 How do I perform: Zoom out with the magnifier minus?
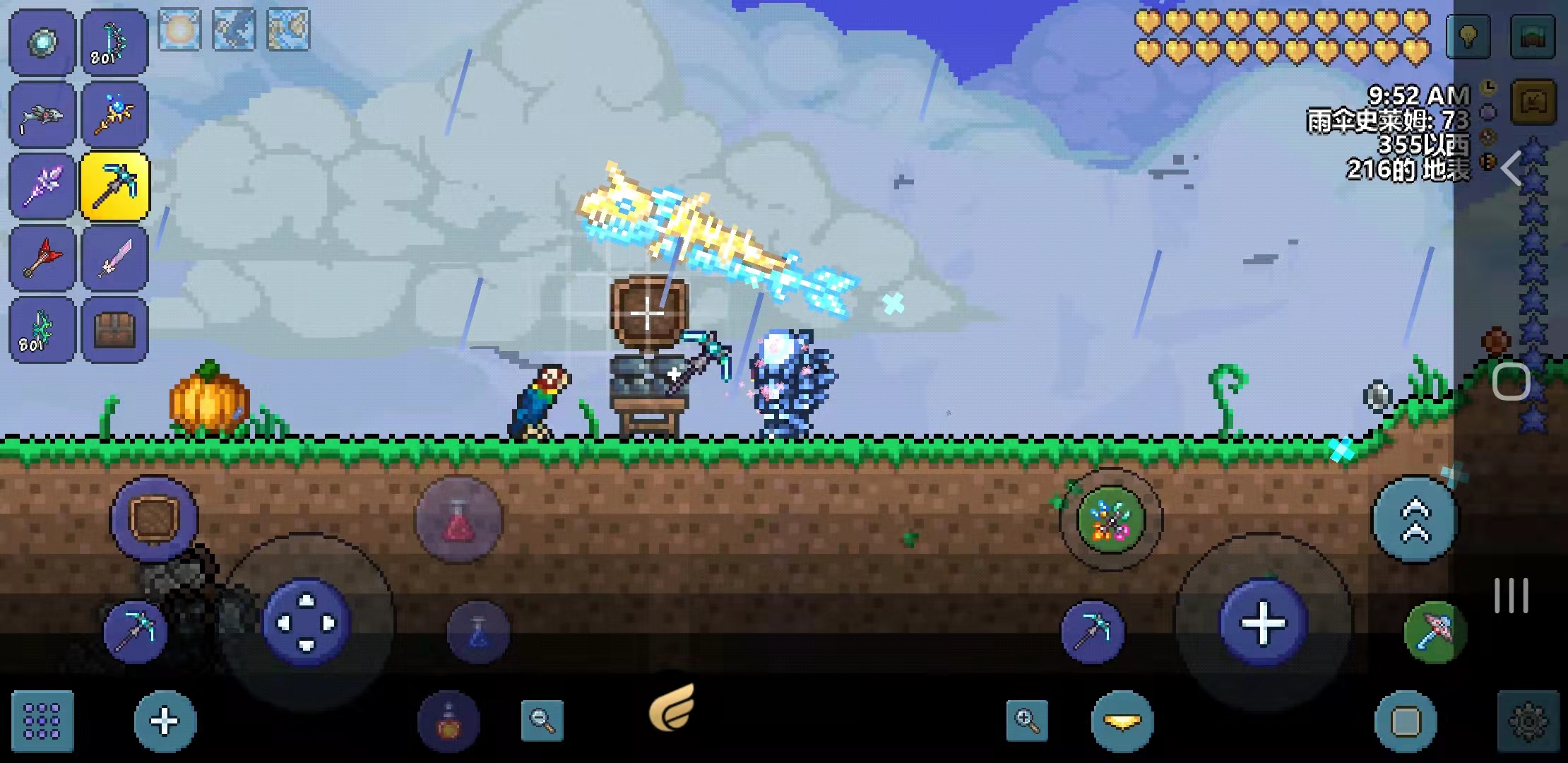542,720
